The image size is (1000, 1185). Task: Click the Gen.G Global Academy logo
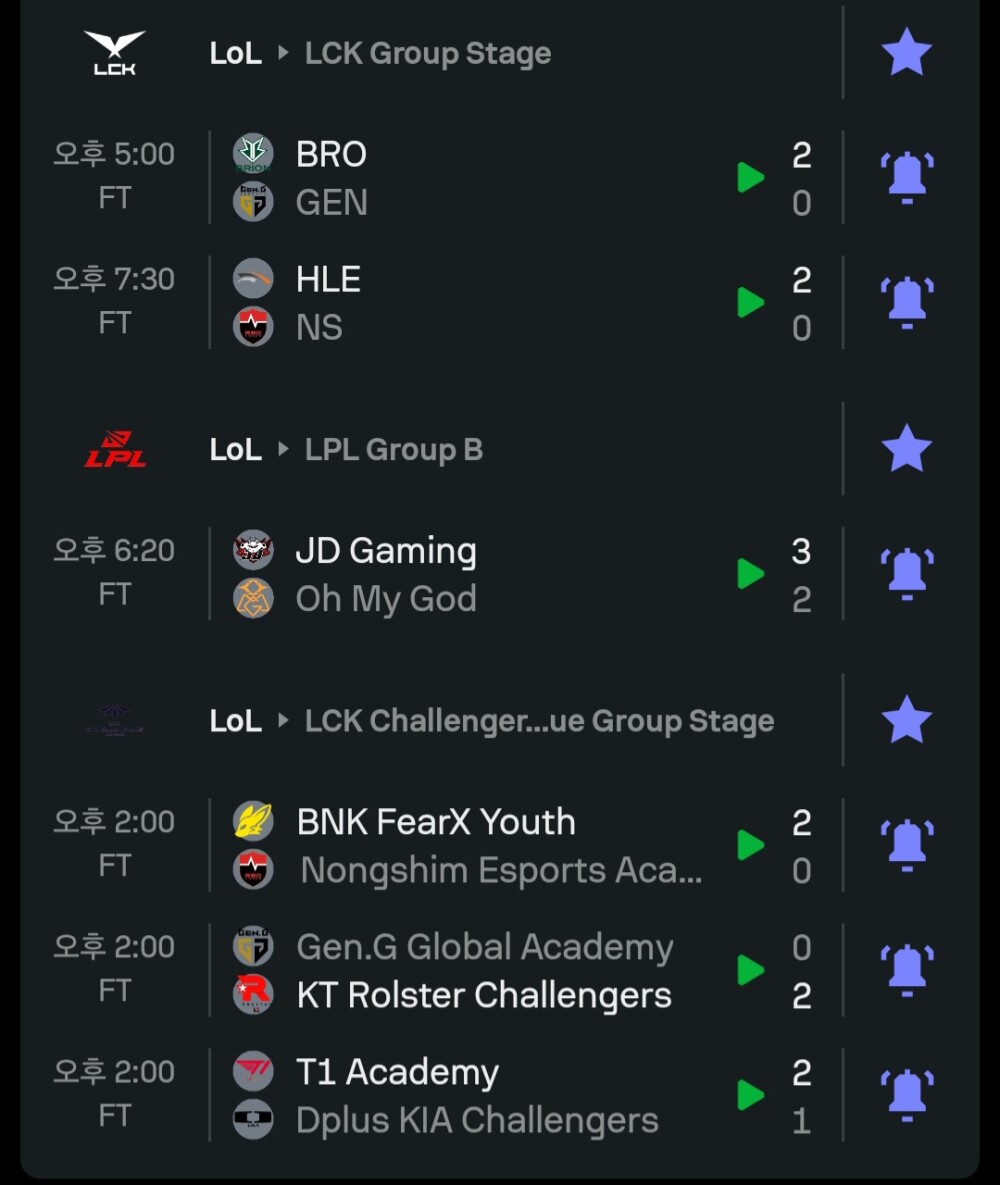253,946
